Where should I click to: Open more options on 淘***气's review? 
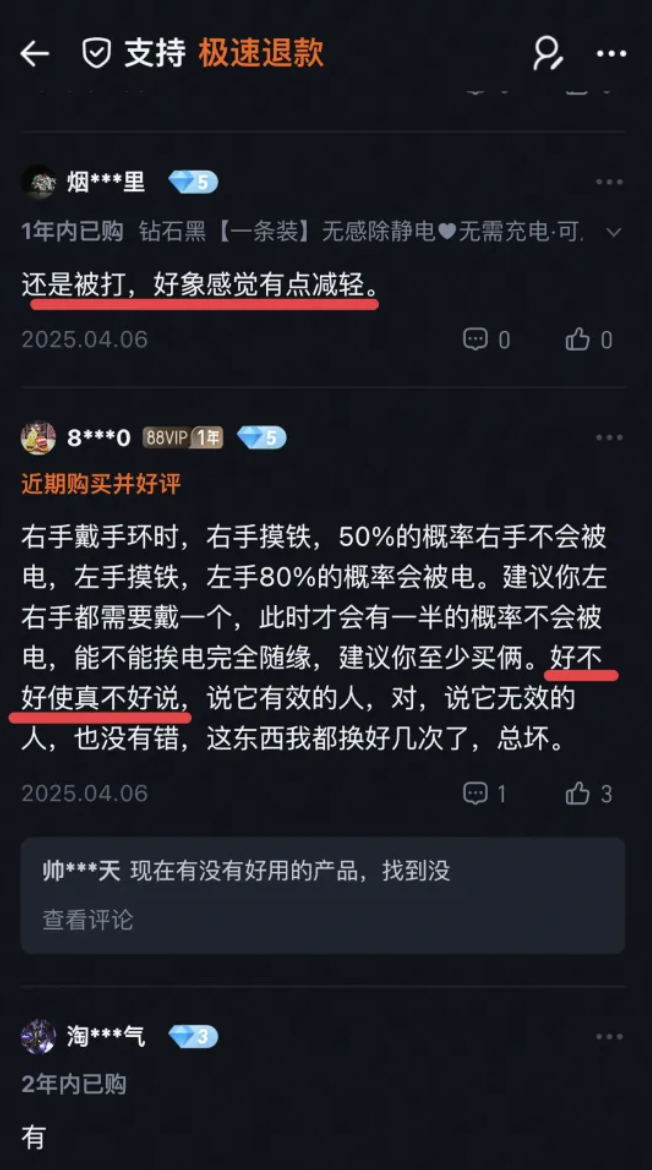[609, 1037]
